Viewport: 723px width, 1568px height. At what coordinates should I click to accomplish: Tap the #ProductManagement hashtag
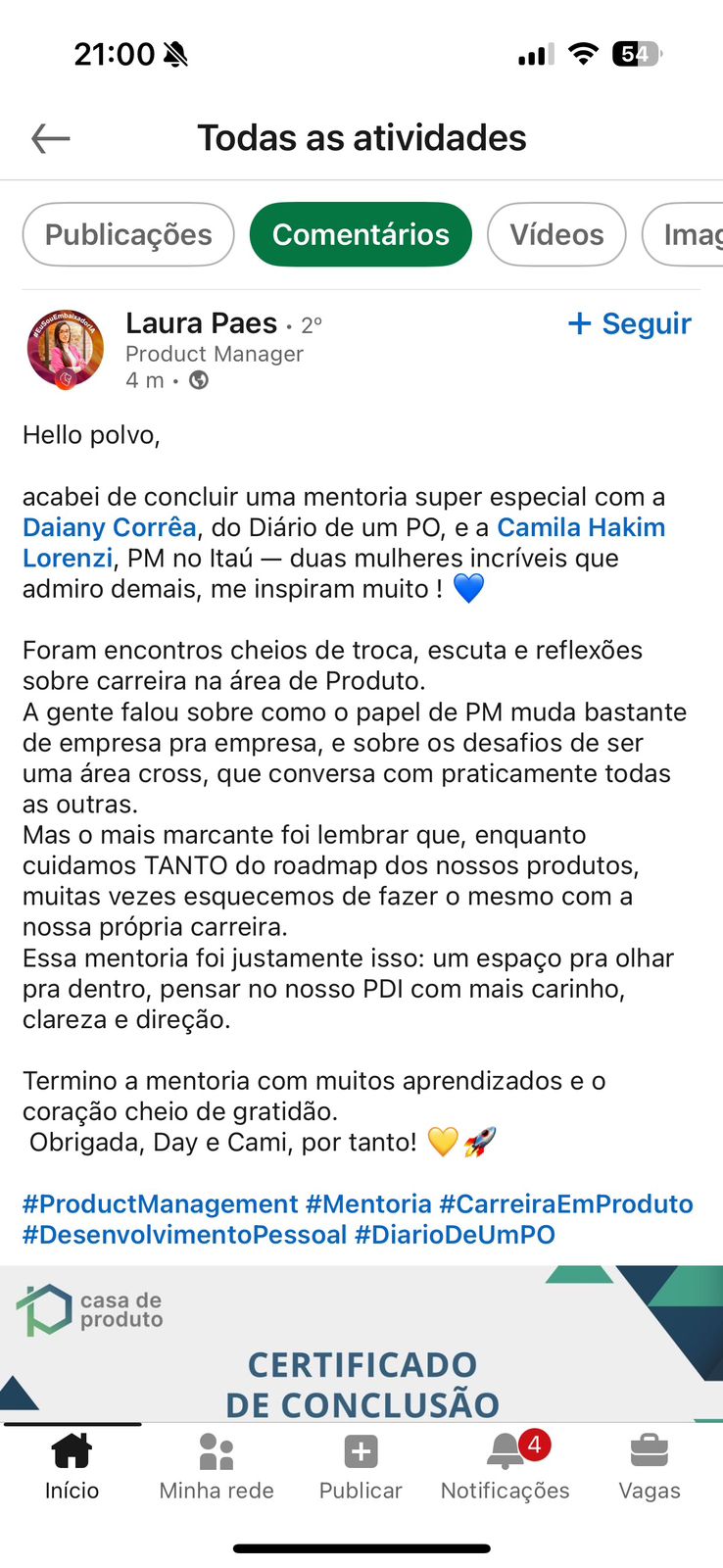[160, 1203]
